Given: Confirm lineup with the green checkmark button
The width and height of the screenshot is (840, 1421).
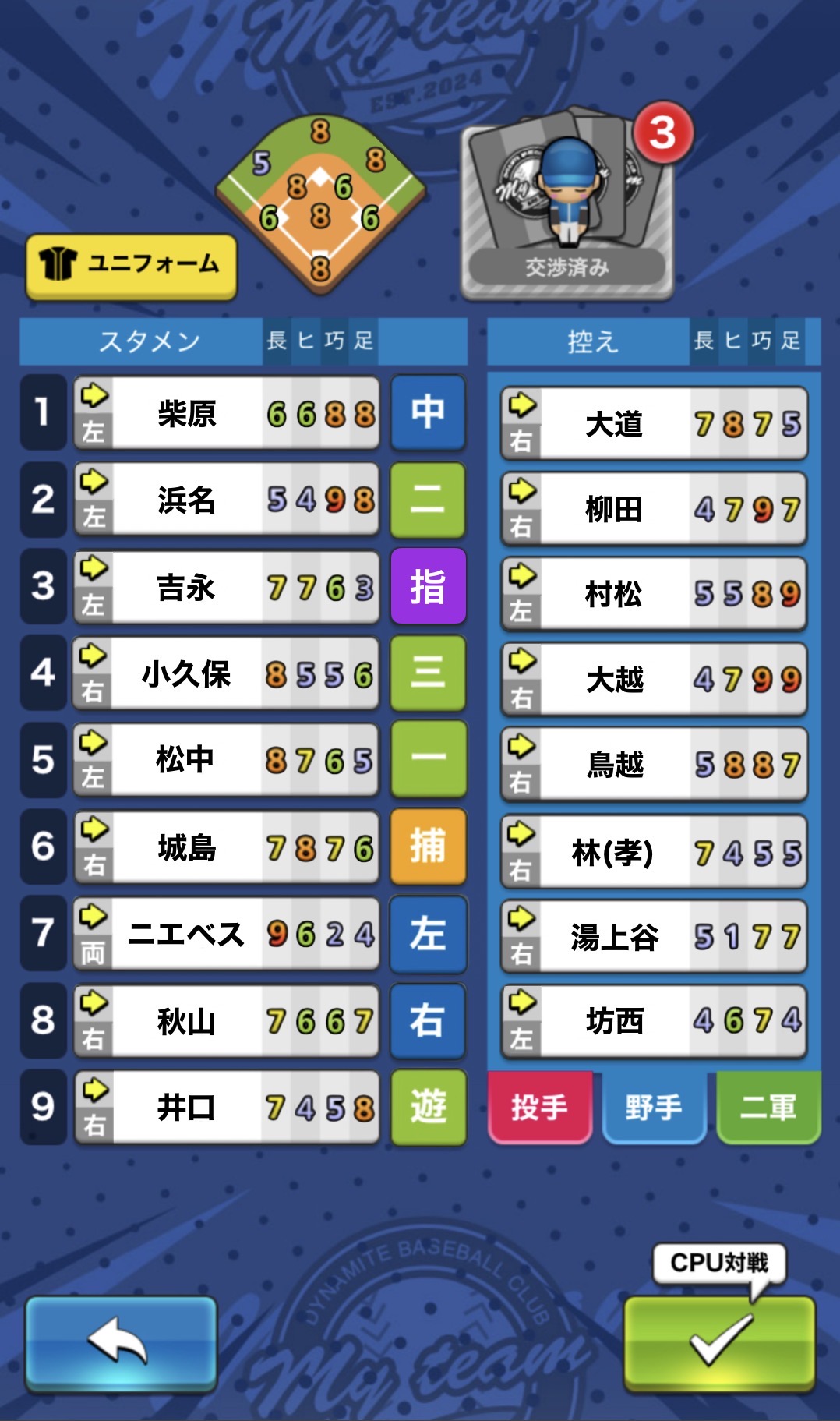Looking at the screenshot, I should click(x=720, y=1343).
